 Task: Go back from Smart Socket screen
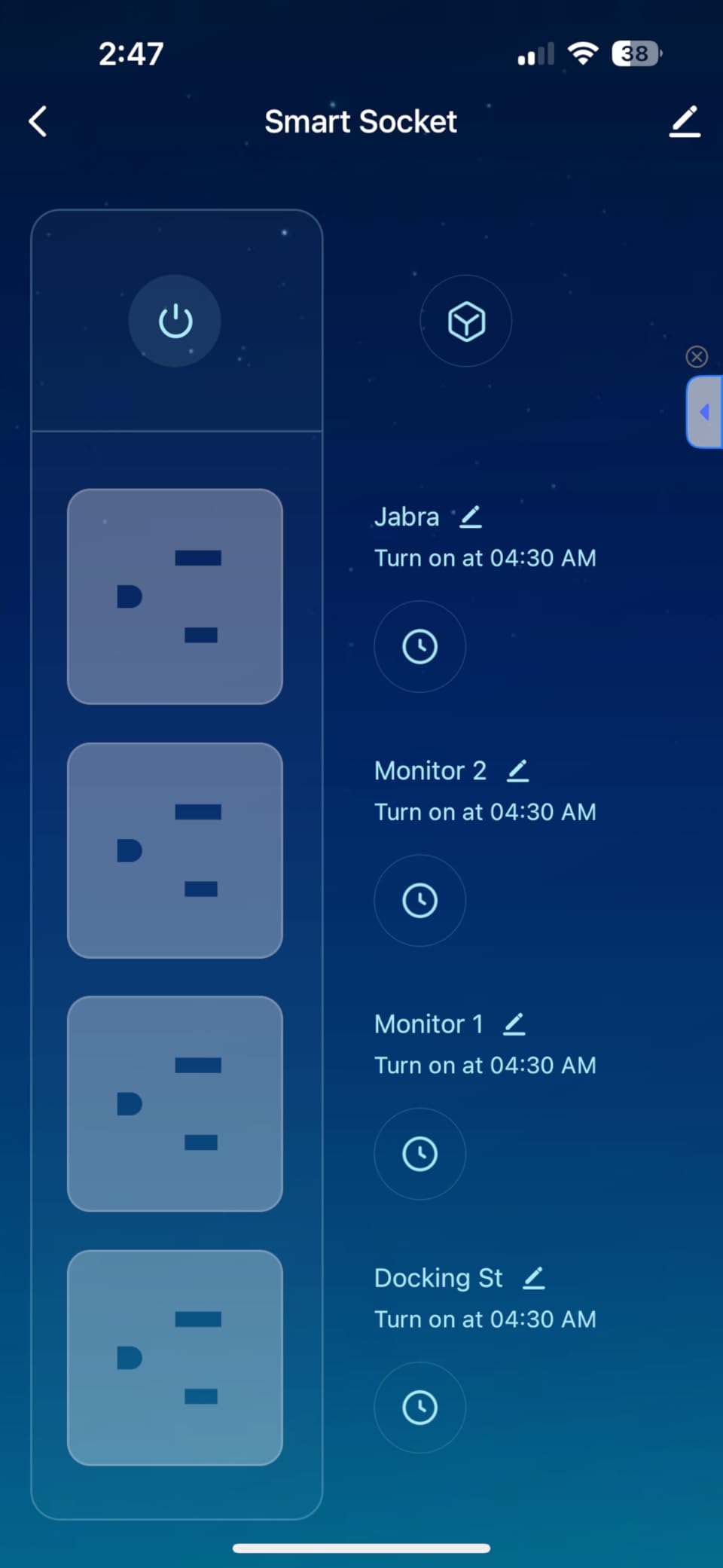(38, 121)
